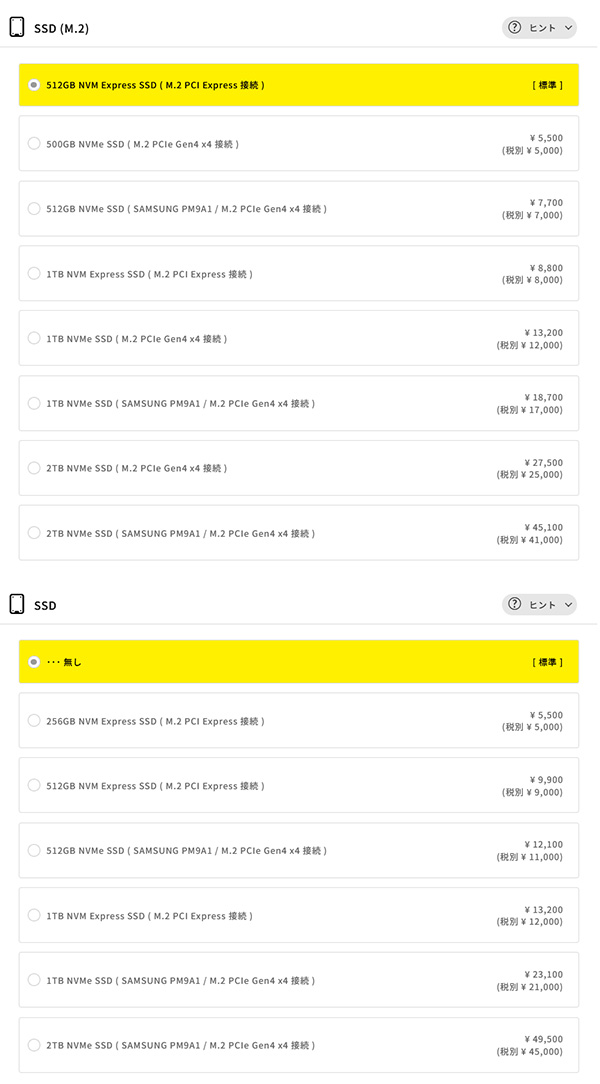The height and width of the screenshot is (1084, 600).
Task: Pick the 512GB SAMSUNG PM9A1 SSD priced ¥12,100
Action: coord(299,850)
